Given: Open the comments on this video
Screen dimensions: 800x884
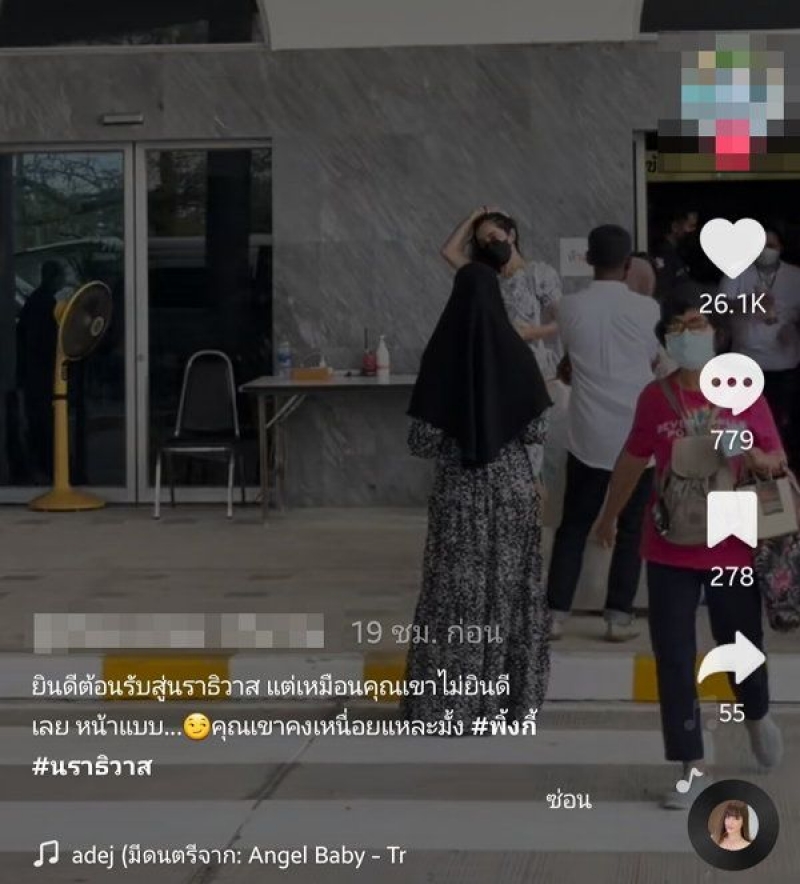Looking at the screenshot, I should [x=732, y=384].
